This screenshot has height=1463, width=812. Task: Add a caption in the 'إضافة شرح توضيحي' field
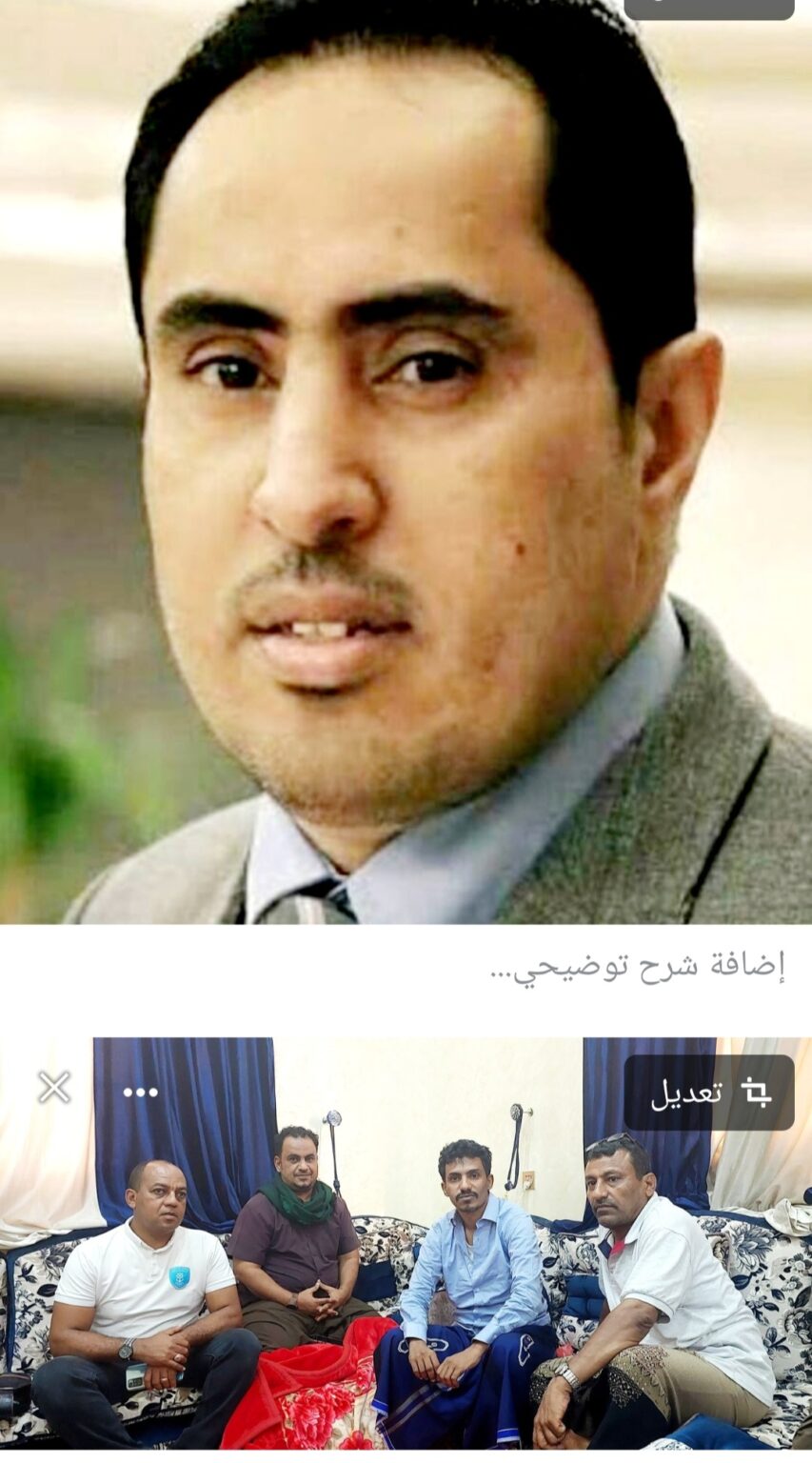pyautogui.click(x=636, y=966)
